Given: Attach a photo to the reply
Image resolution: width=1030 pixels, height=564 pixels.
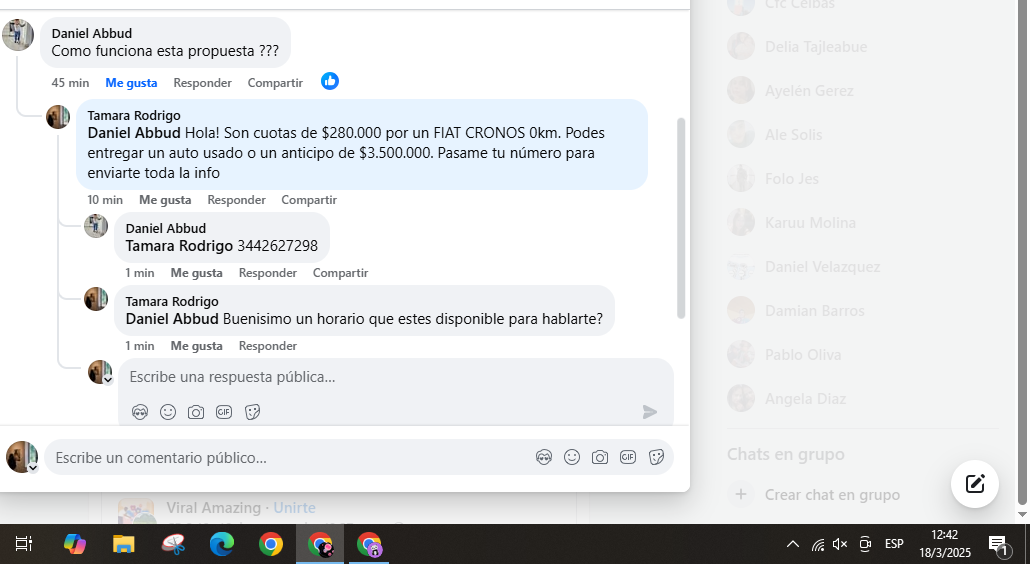Looking at the screenshot, I should pyautogui.click(x=196, y=412).
